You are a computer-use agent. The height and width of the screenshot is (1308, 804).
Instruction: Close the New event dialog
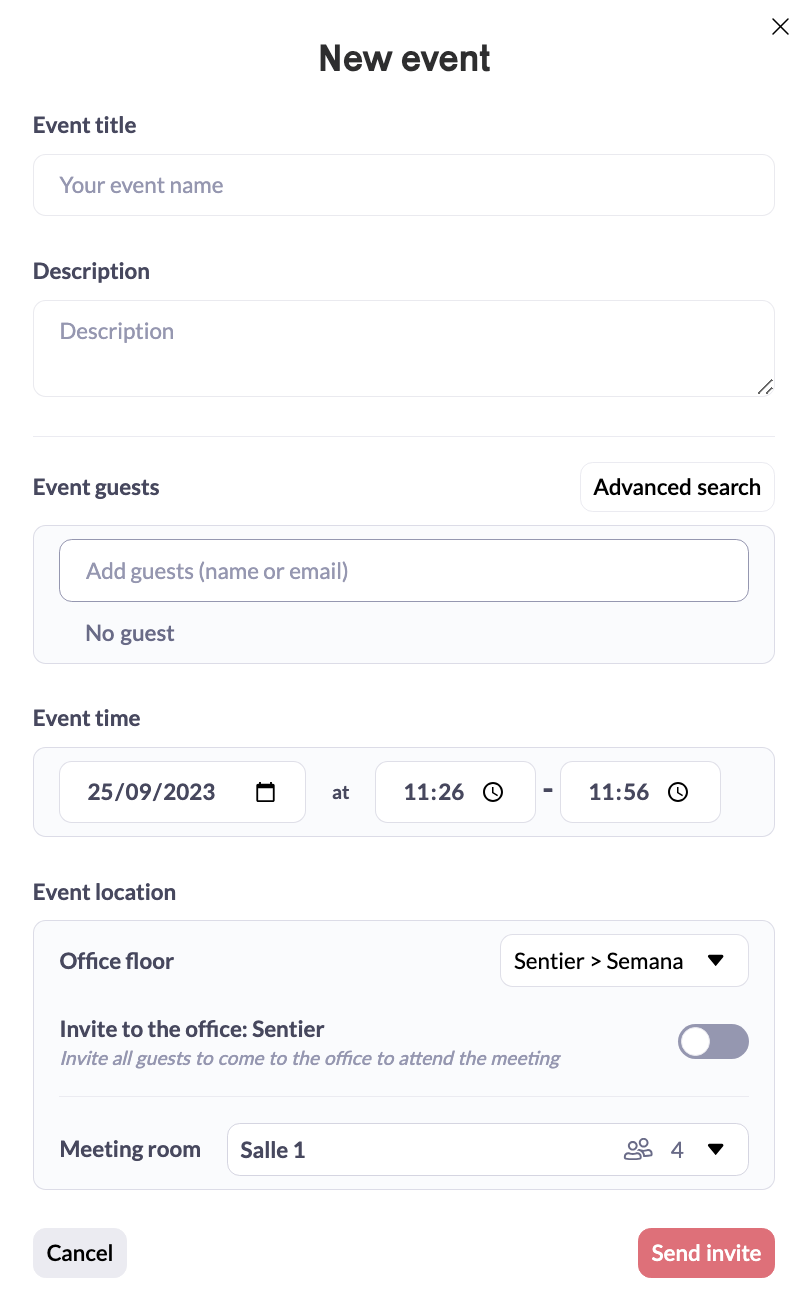pyautogui.click(x=780, y=27)
